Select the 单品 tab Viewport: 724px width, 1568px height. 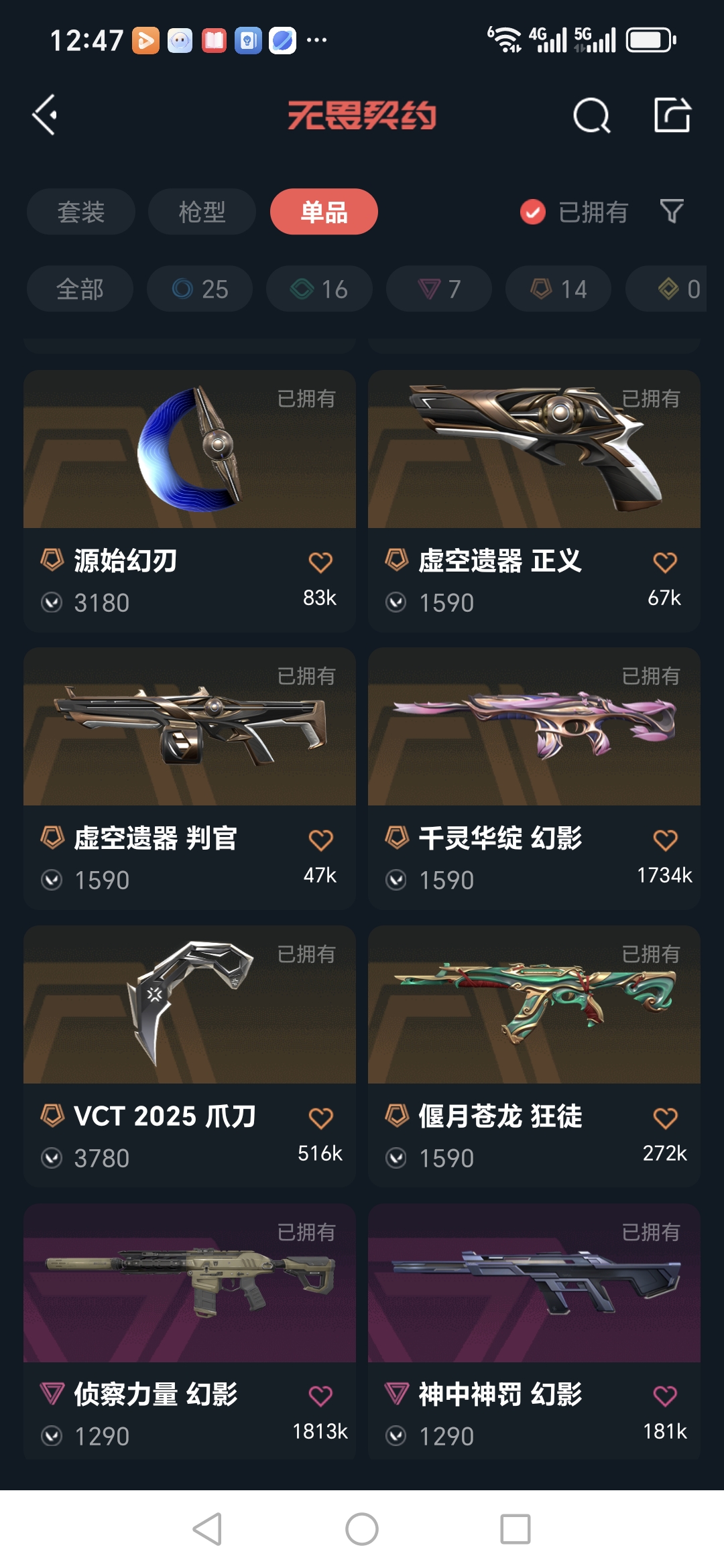click(x=324, y=212)
